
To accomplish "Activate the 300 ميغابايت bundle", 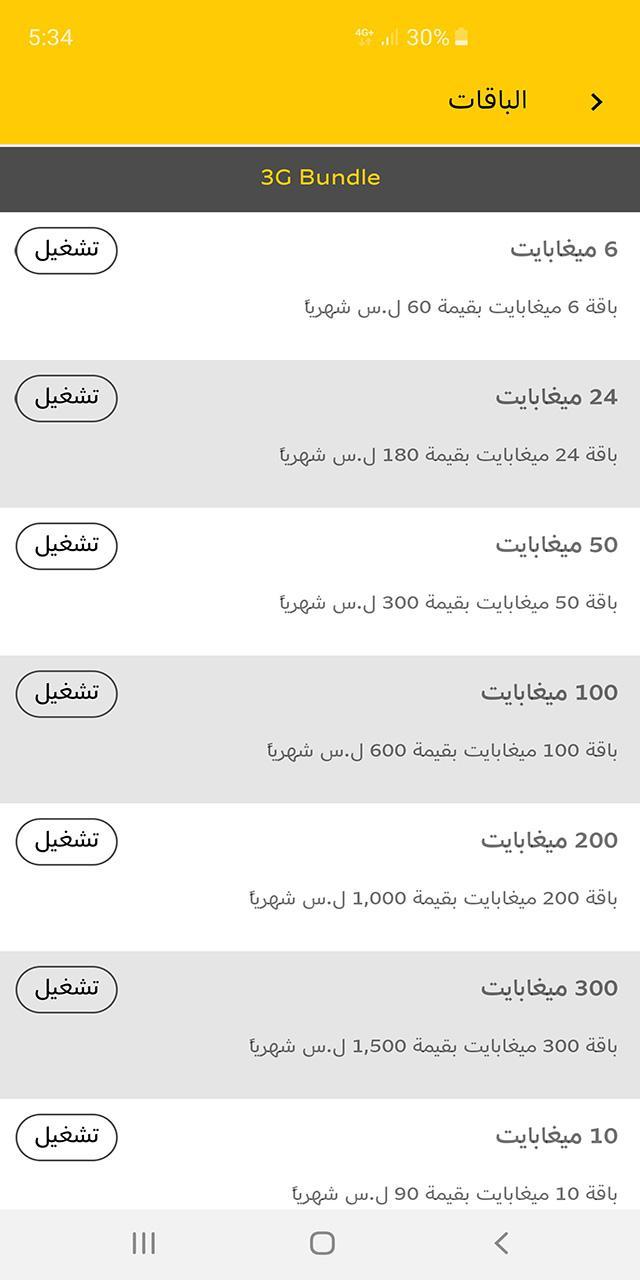I will 66,989.
